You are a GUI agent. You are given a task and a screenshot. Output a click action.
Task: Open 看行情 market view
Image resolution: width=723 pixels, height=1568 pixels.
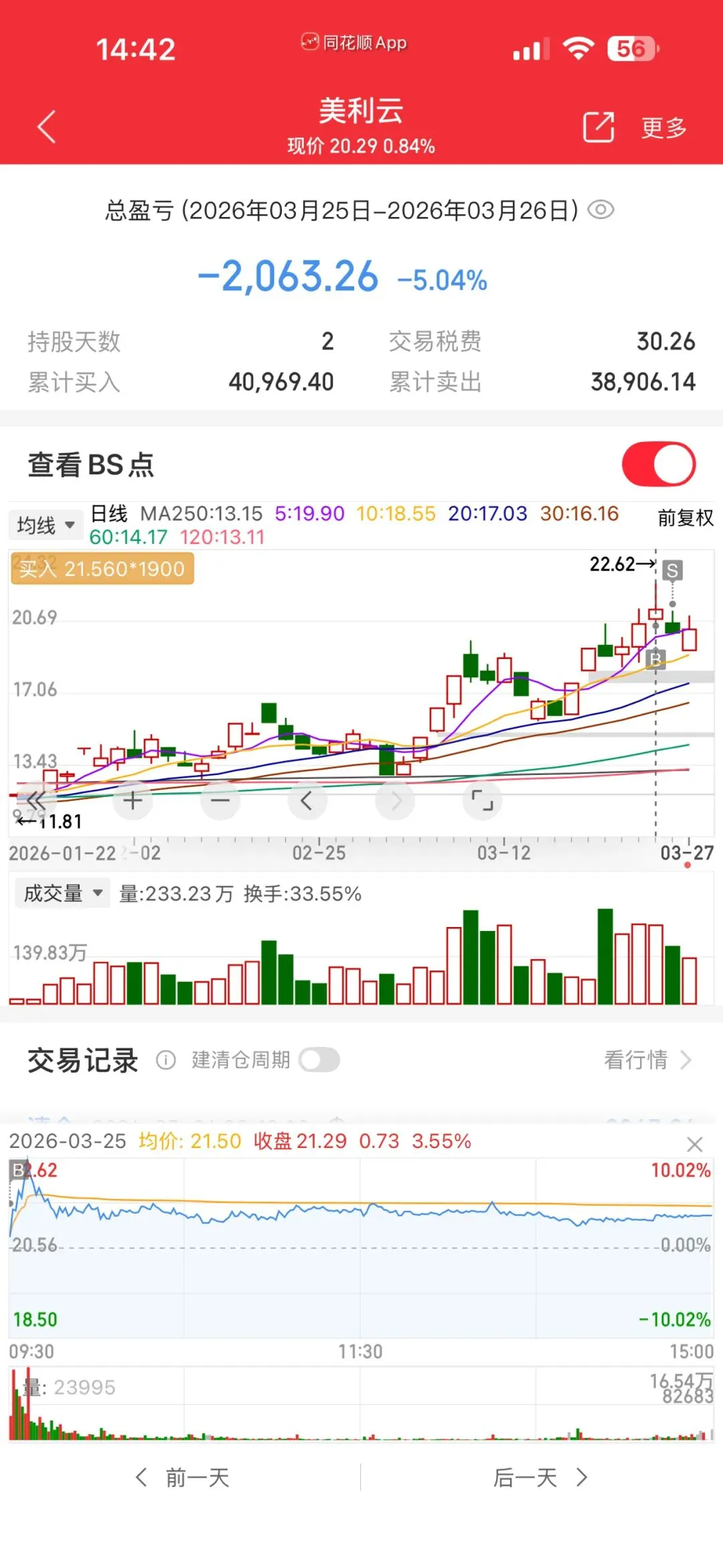[647, 1060]
